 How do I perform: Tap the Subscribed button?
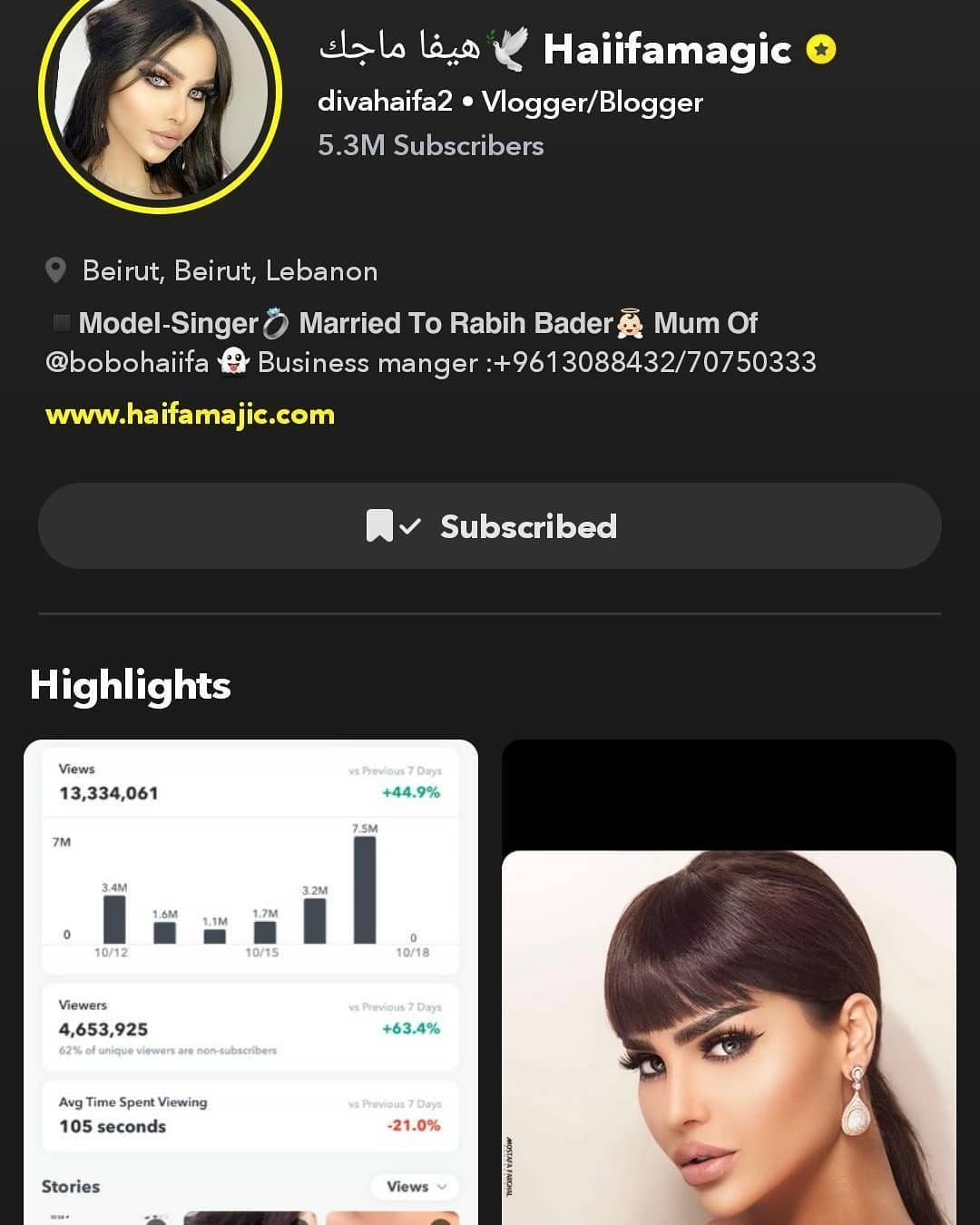click(490, 526)
